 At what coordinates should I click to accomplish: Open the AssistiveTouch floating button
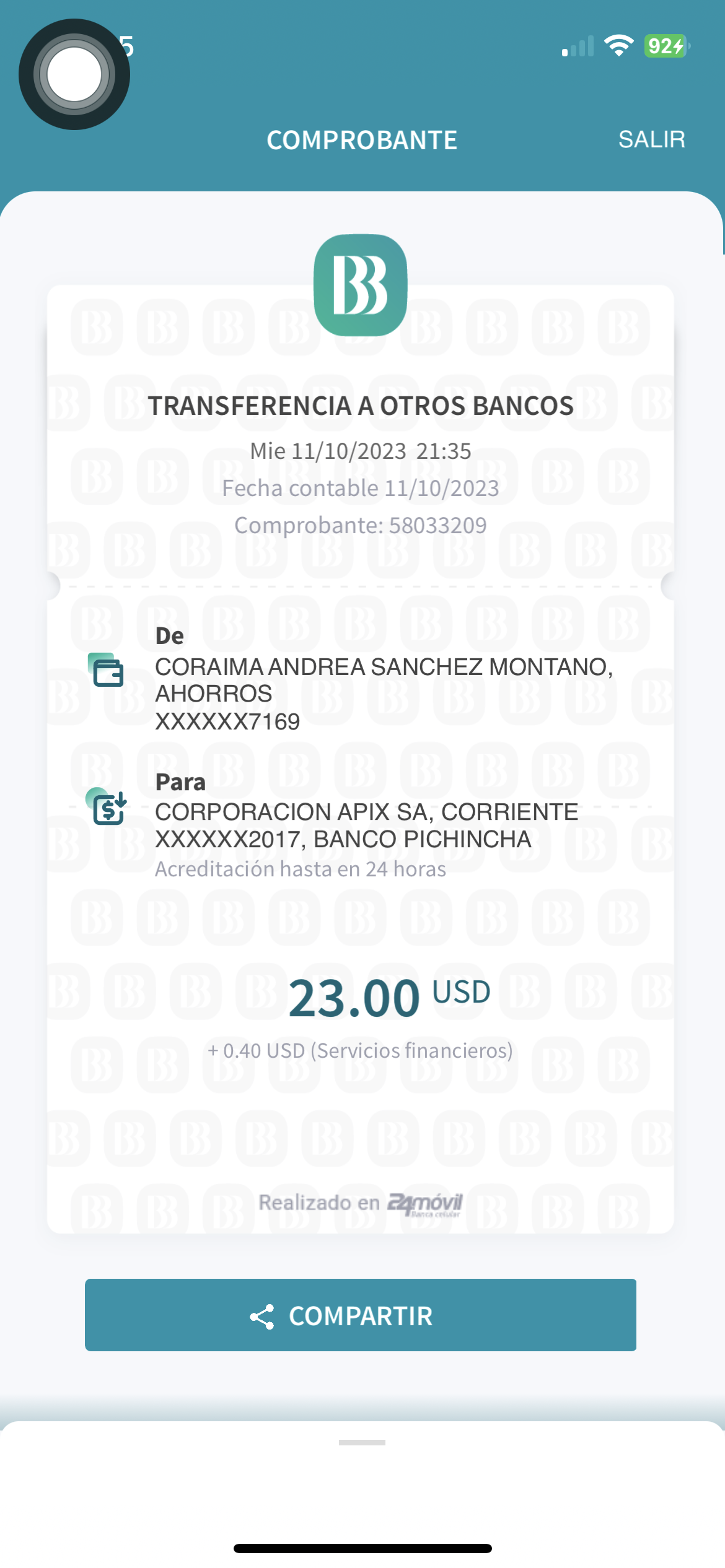74,74
